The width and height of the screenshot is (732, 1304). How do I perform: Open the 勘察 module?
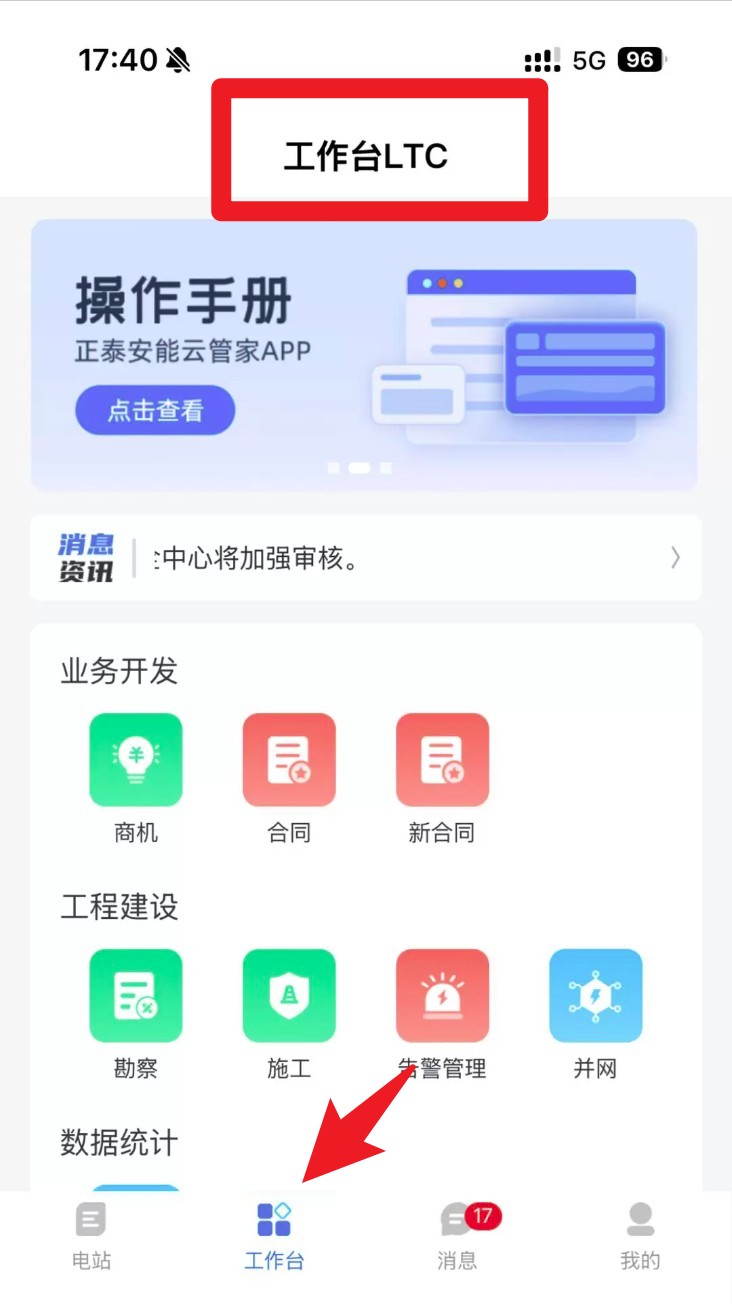[x=136, y=996]
